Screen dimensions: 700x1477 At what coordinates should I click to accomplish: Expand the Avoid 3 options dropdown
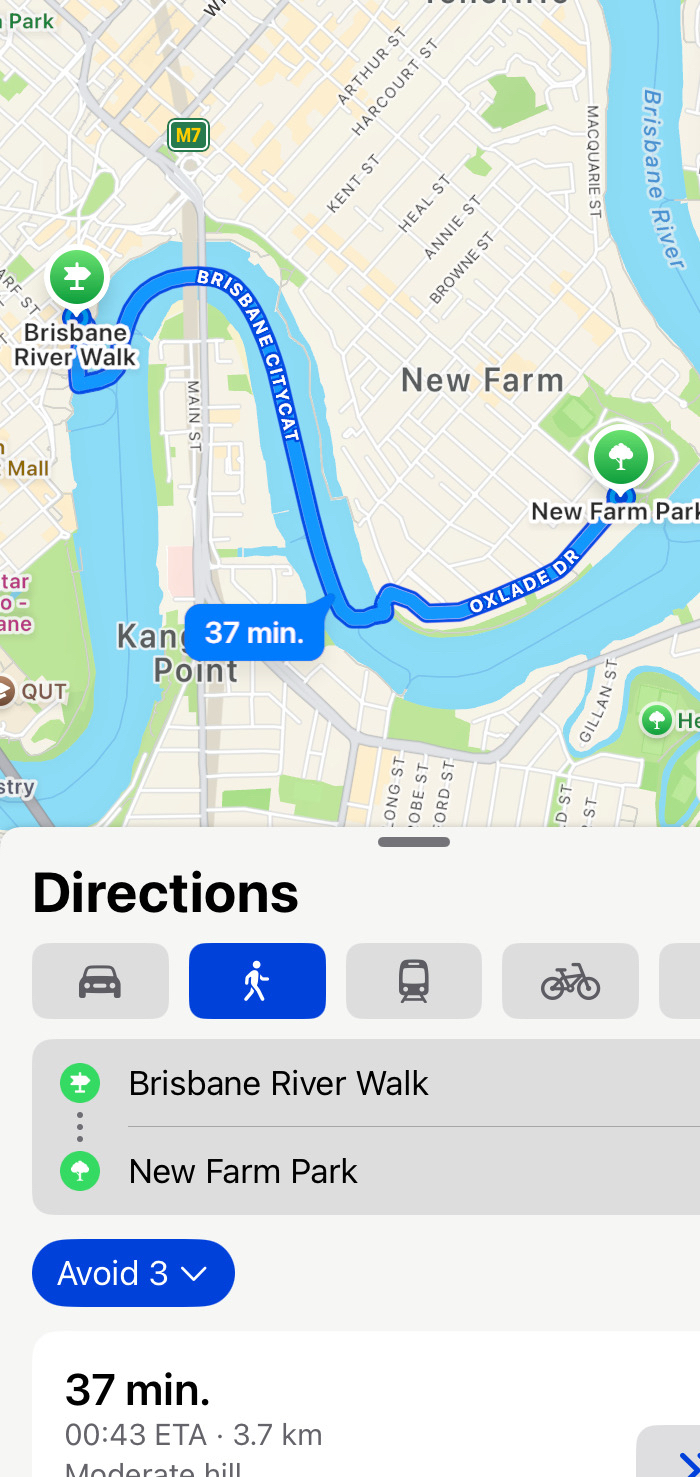tap(133, 1273)
